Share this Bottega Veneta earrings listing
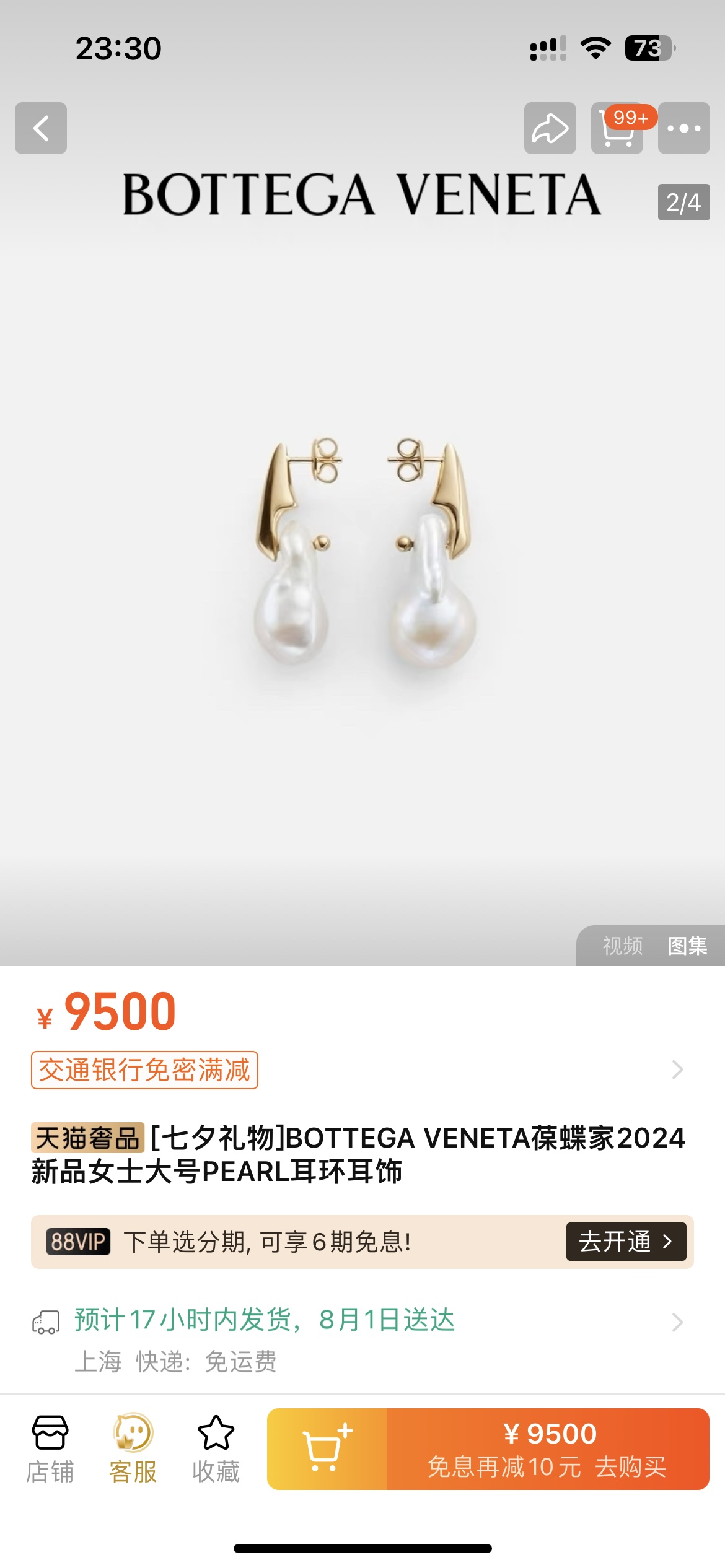The width and height of the screenshot is (725, 1568). (x=550, y=128)
